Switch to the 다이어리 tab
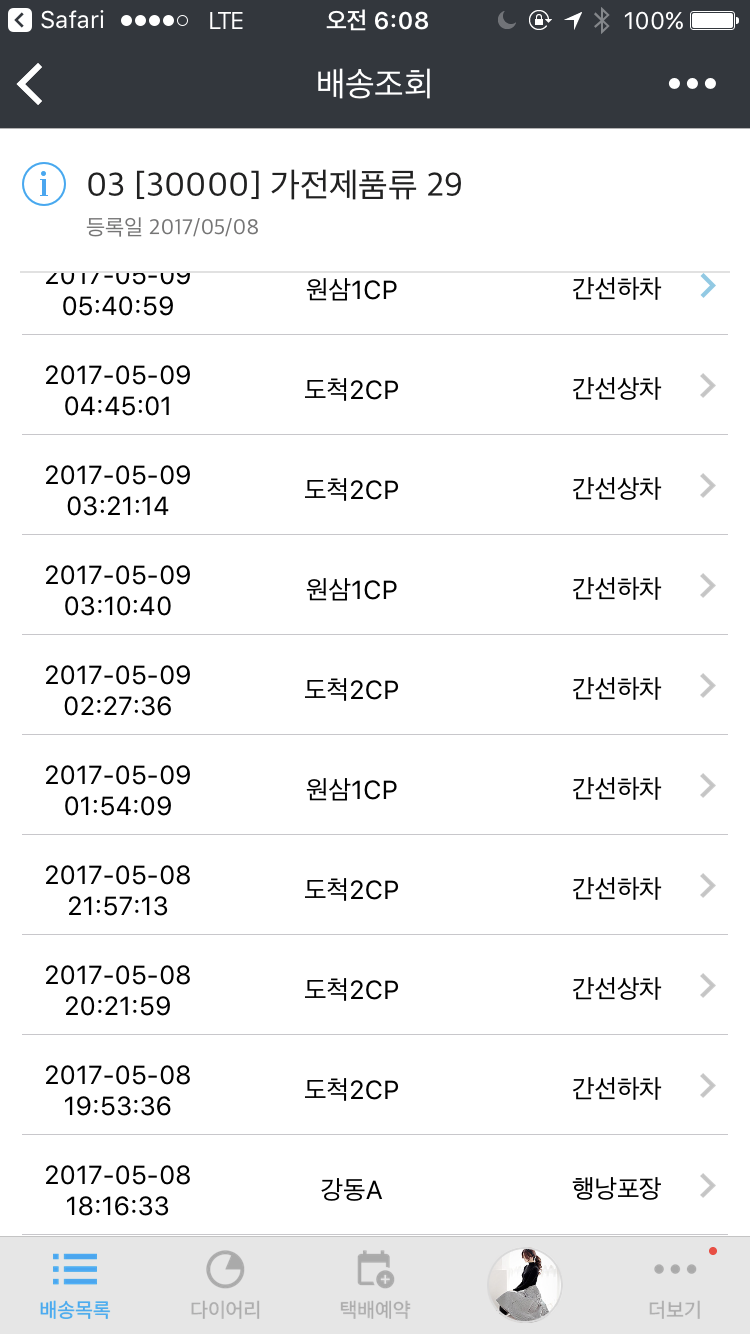Viewport: 750px width, 1334px height. [x=225, y=1285]
